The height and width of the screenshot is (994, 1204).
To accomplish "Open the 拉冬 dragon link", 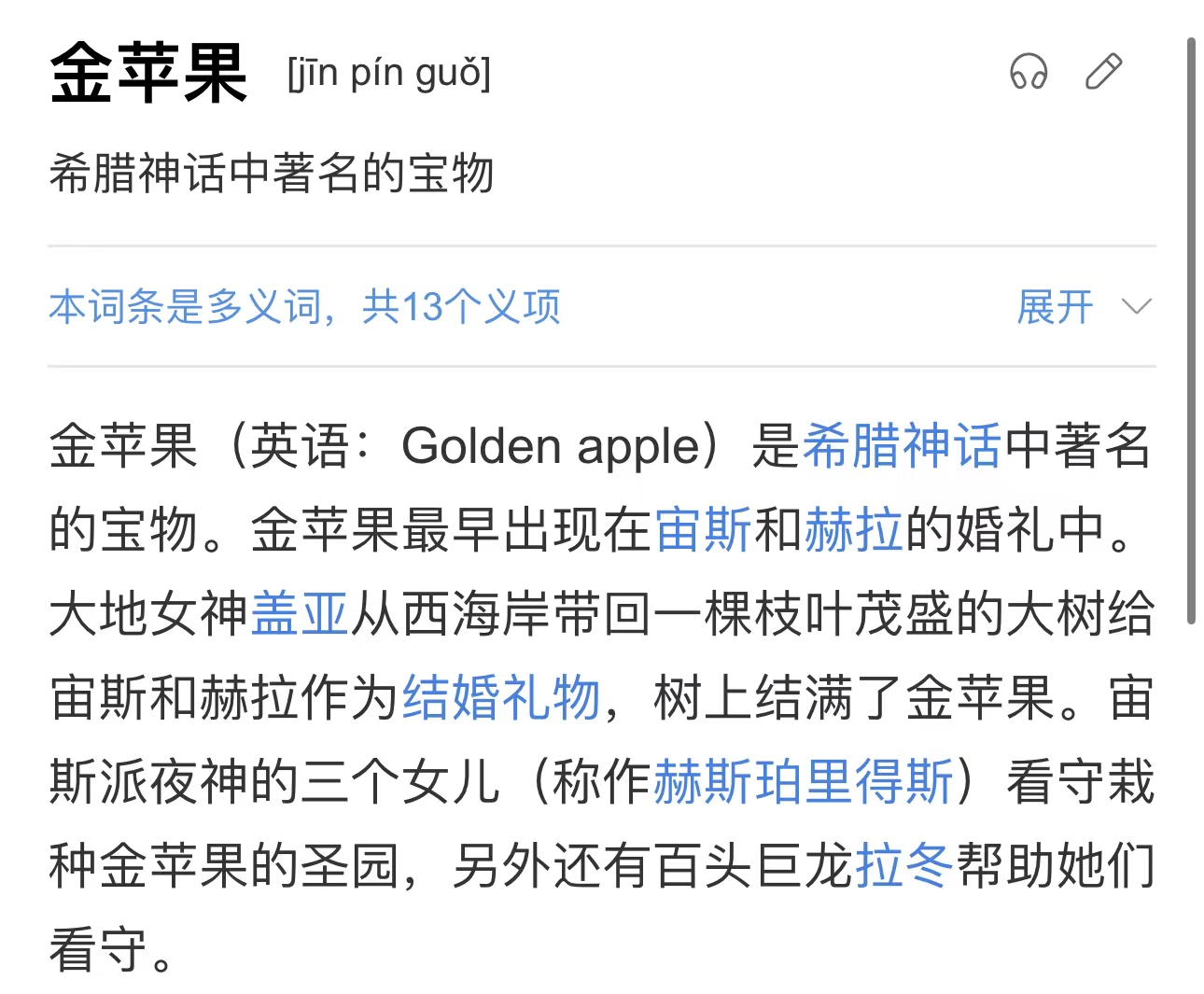I will coord(903,865).
